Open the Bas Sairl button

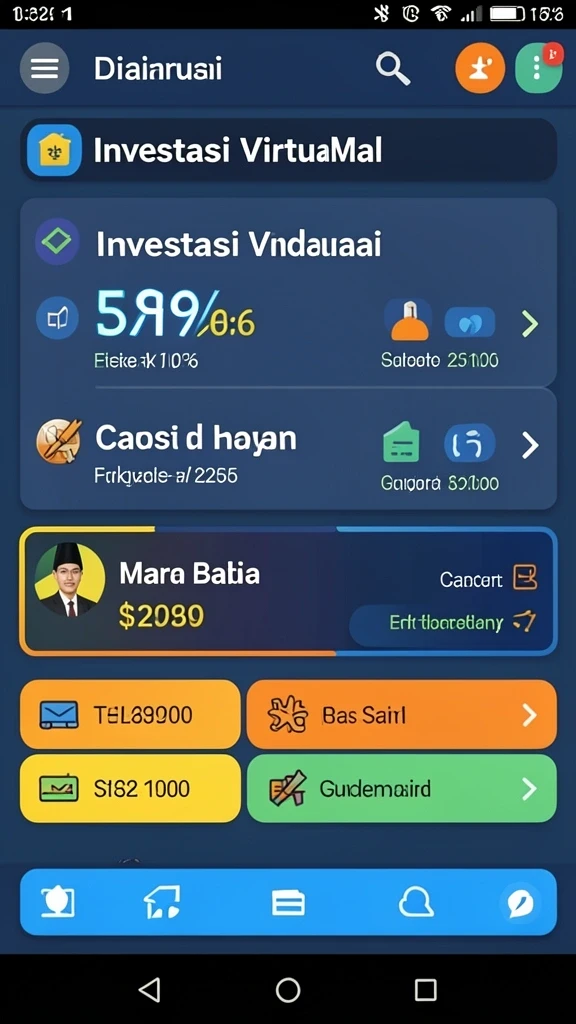pyautogui.click(x=402, y=714)
